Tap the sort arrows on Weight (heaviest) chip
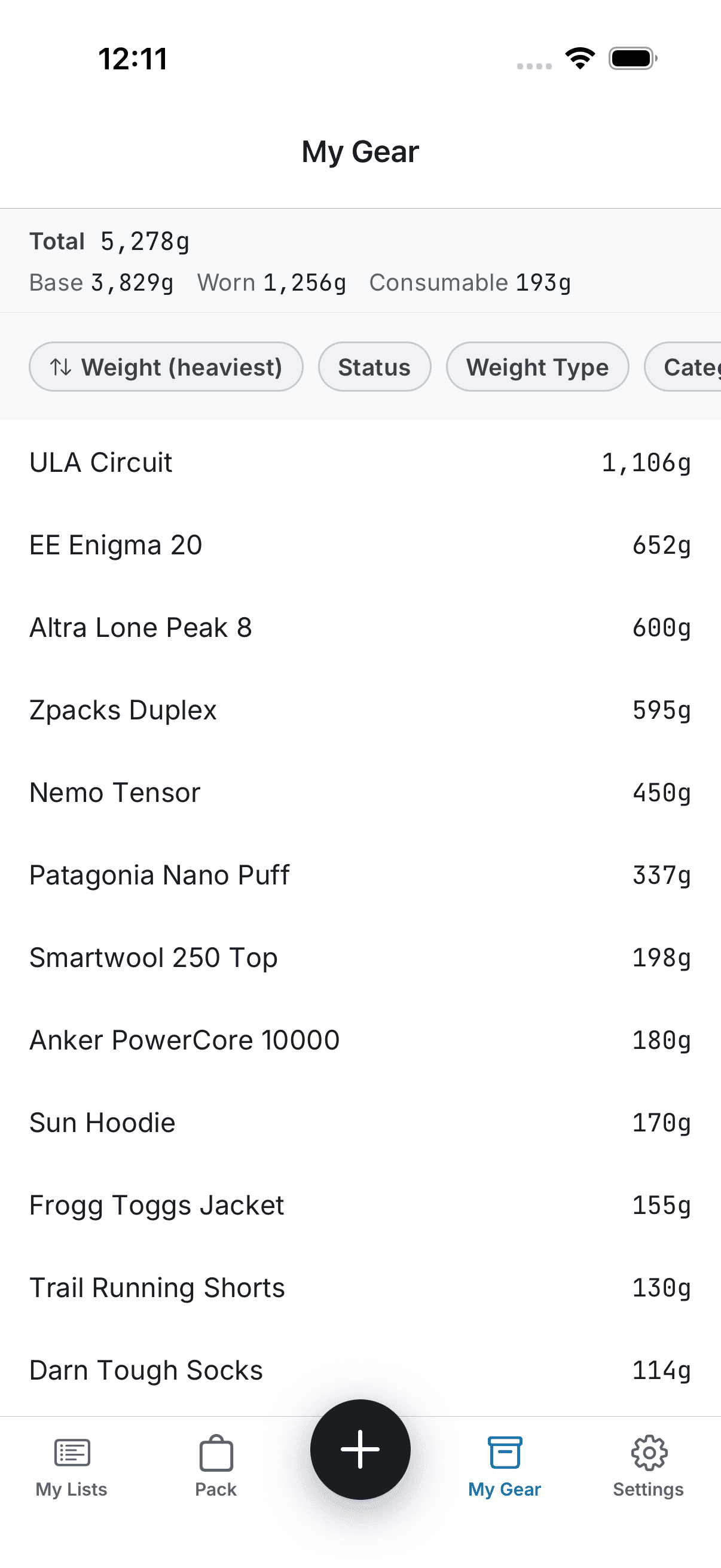This screenshot has height=1568, width=721. pyautogui.click(x=60, y=367)
